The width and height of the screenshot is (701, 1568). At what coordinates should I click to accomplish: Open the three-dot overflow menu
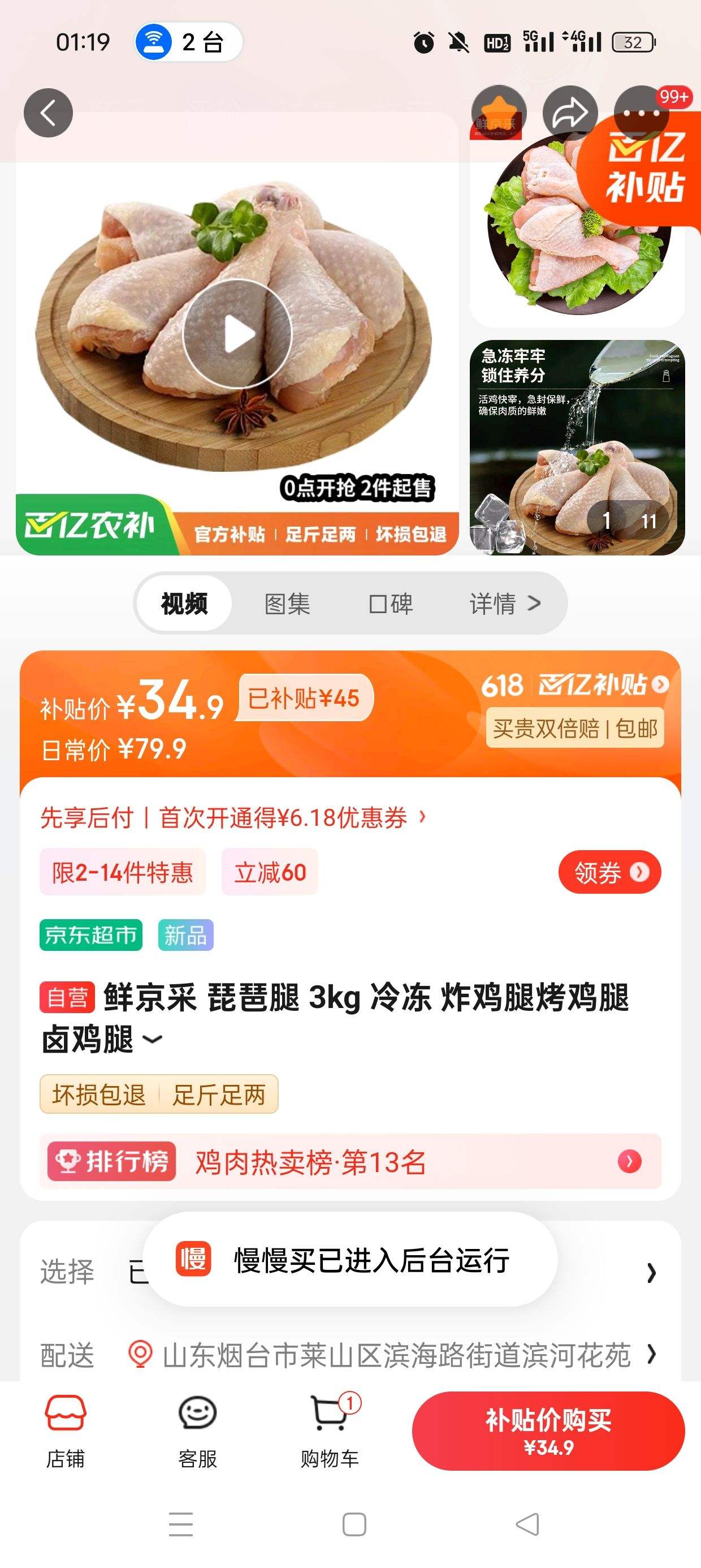642,113
